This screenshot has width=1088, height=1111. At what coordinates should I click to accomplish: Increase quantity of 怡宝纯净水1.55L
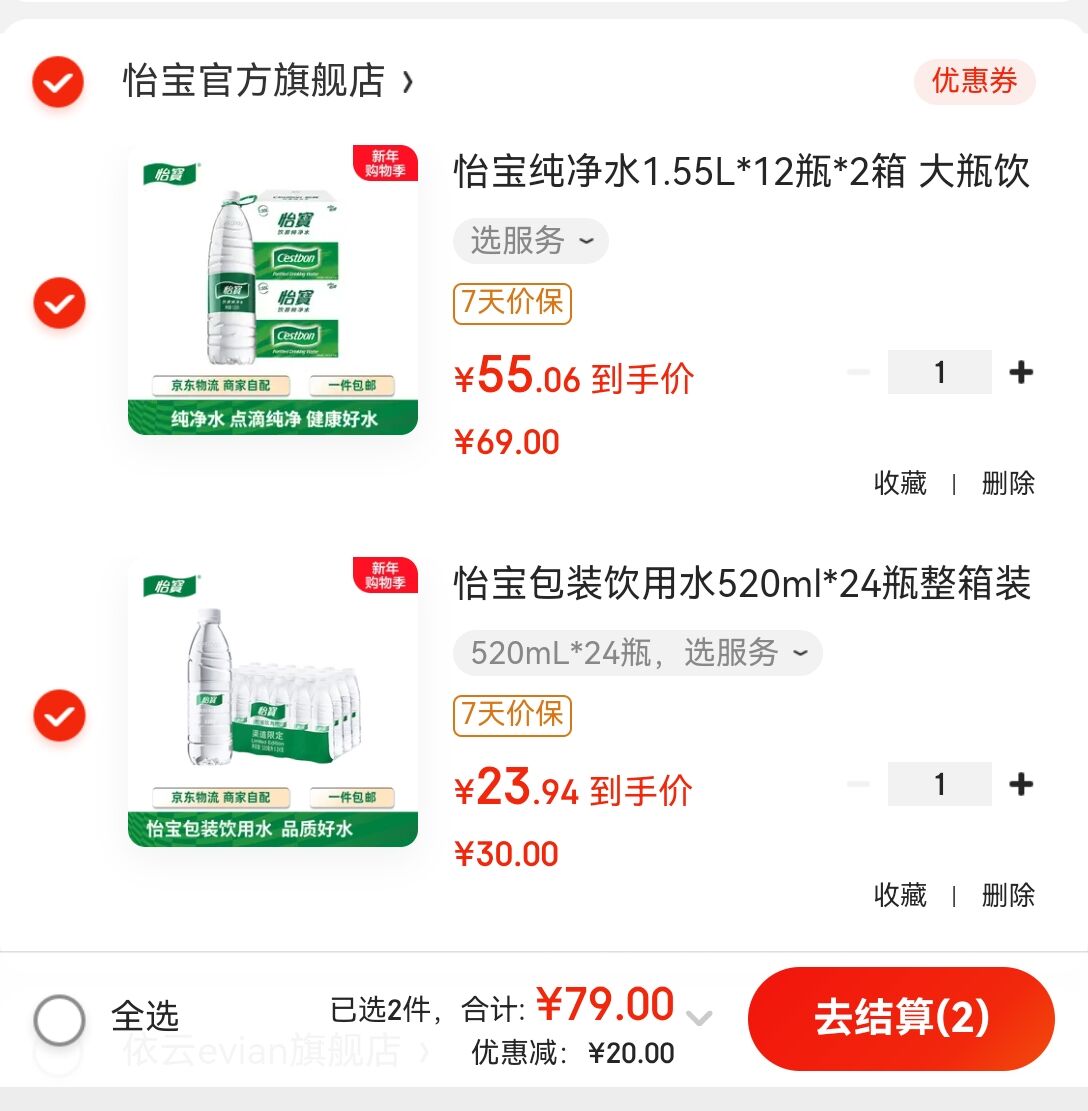[1020, 373]
